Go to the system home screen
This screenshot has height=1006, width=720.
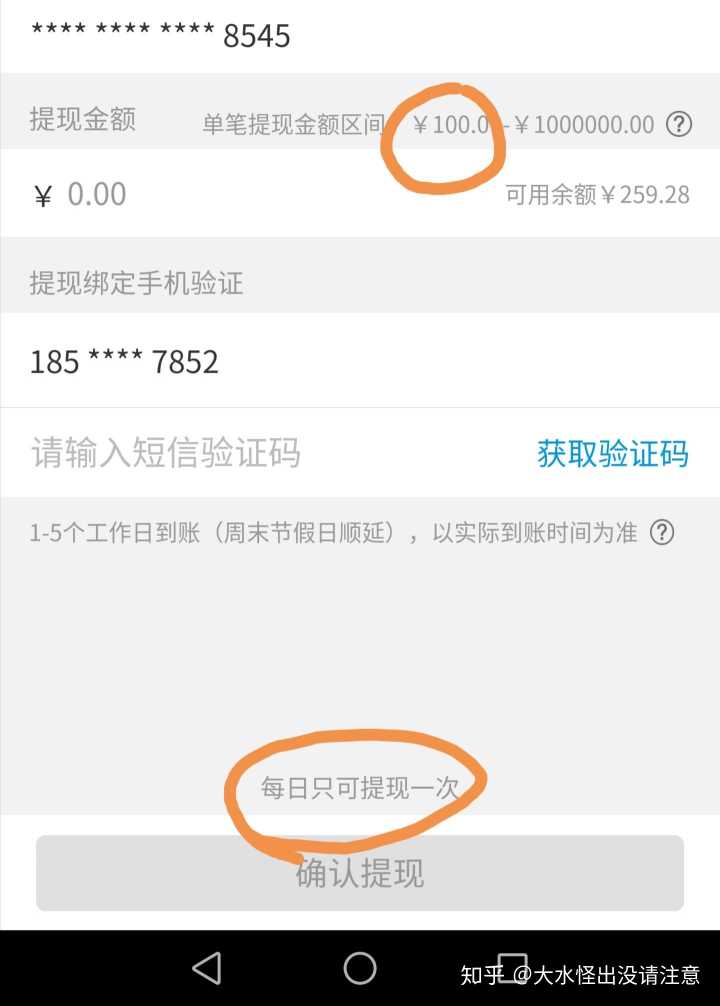pyautogui.click(x=360, y=967)
